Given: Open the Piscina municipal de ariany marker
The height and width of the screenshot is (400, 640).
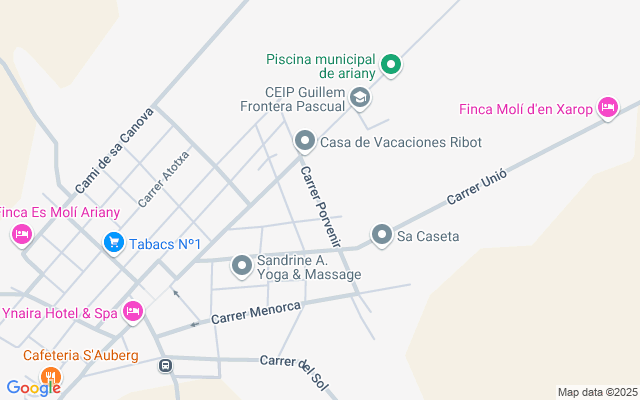Looking at the screenshot, I should [x=392, y=65].
